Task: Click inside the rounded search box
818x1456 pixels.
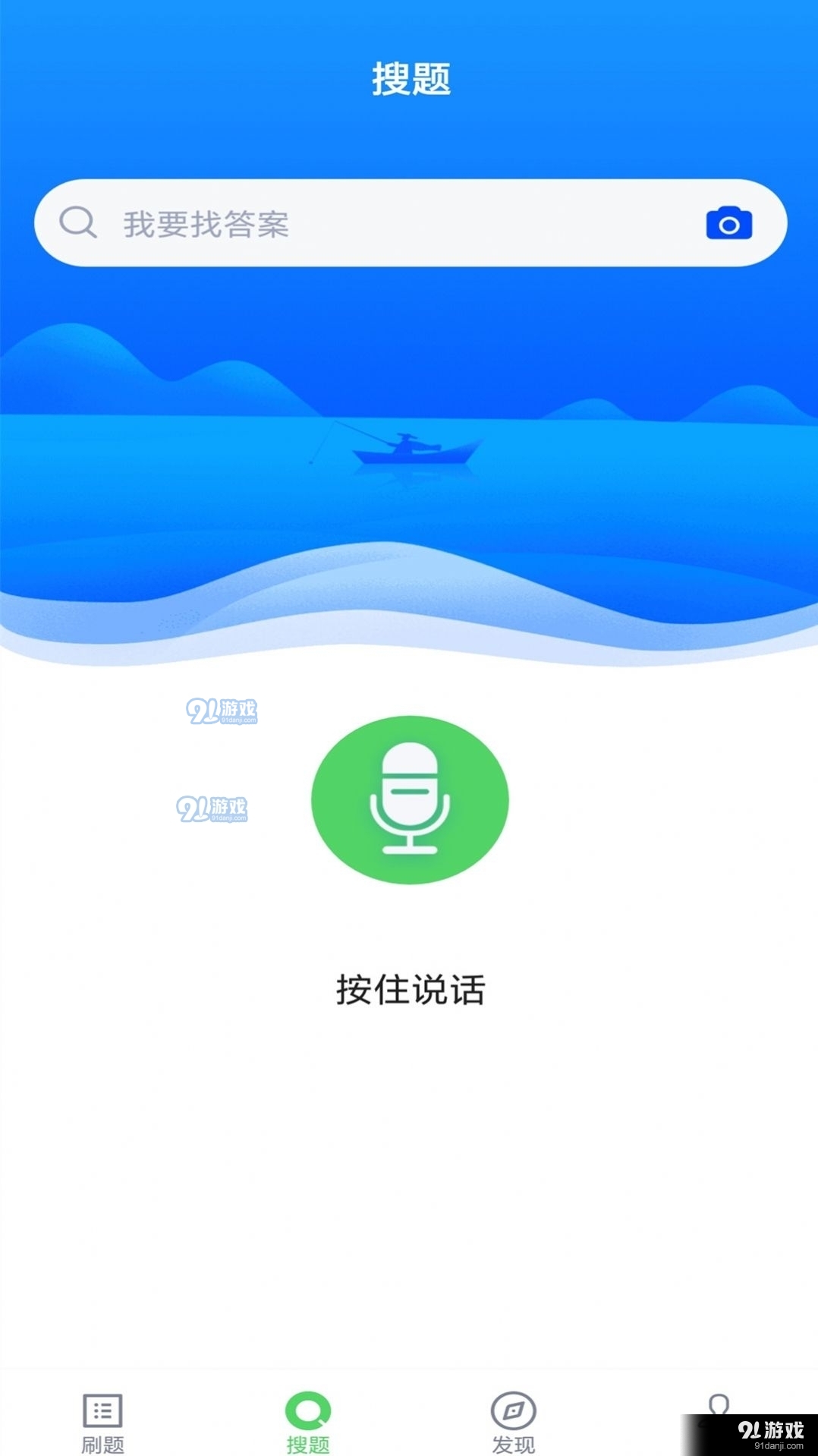Action: pyautogui.click(x=379, y=222)
